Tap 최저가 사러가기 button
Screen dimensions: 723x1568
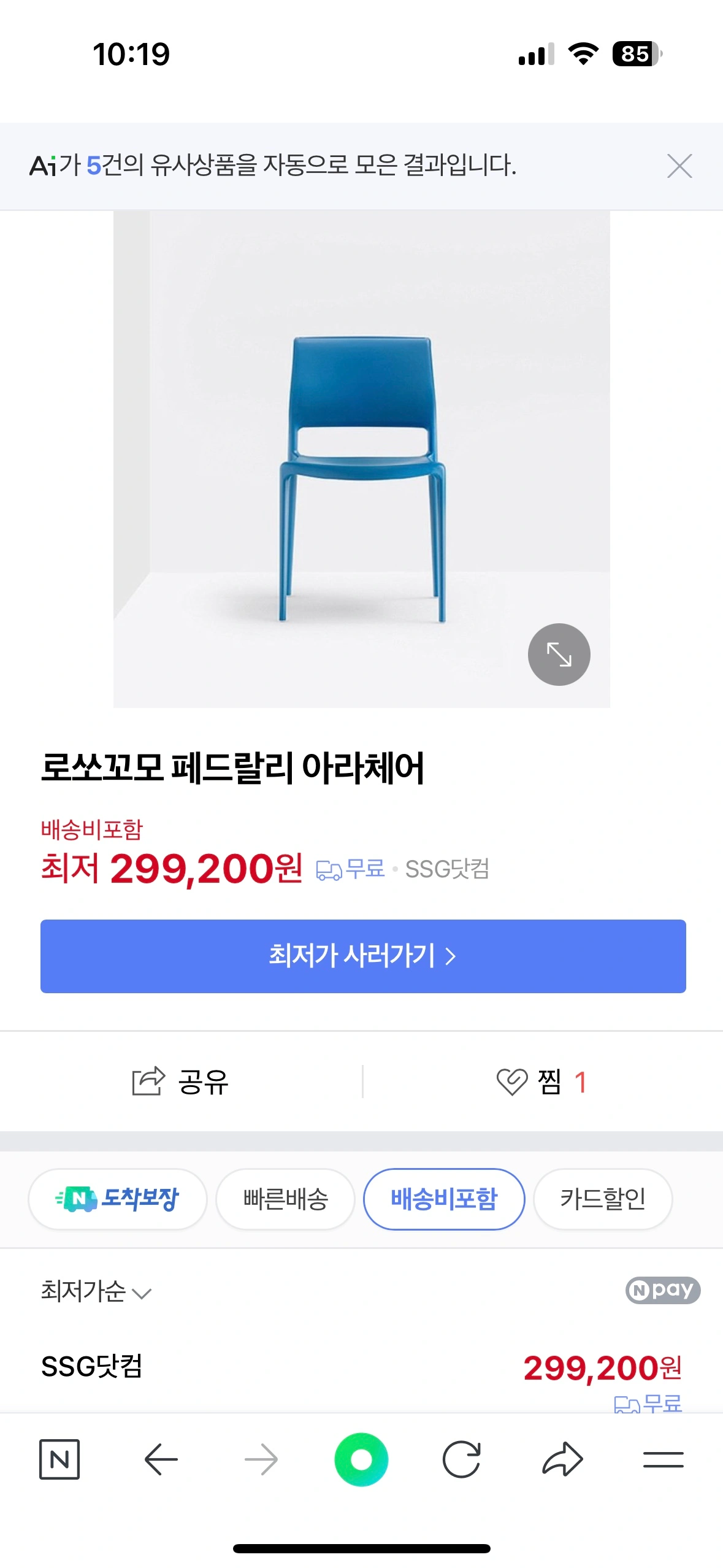363,956
